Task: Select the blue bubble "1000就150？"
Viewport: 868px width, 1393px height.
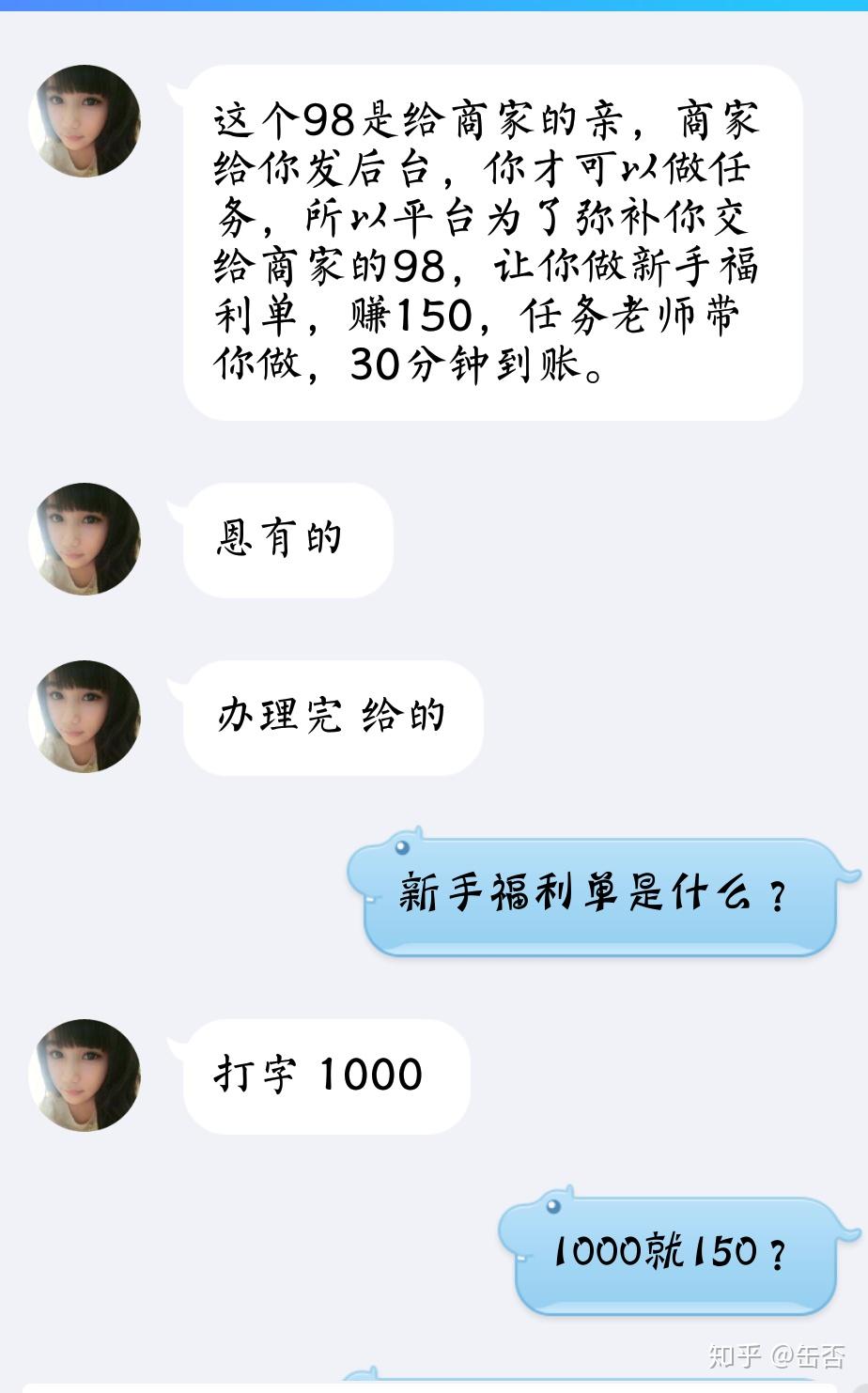Action: [672, 1251]
